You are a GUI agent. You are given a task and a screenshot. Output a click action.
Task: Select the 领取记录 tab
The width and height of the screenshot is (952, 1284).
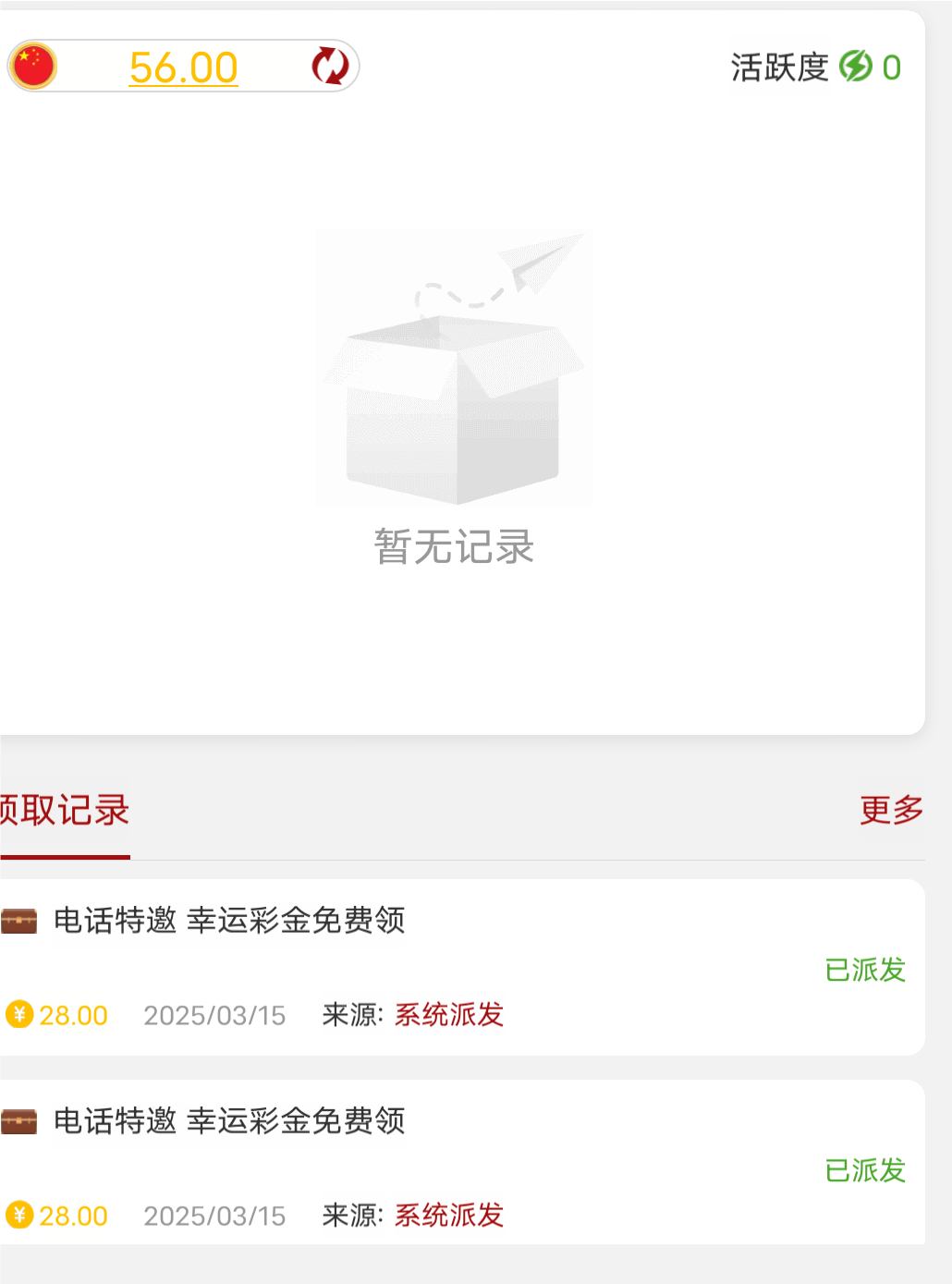tap(63, 811)
